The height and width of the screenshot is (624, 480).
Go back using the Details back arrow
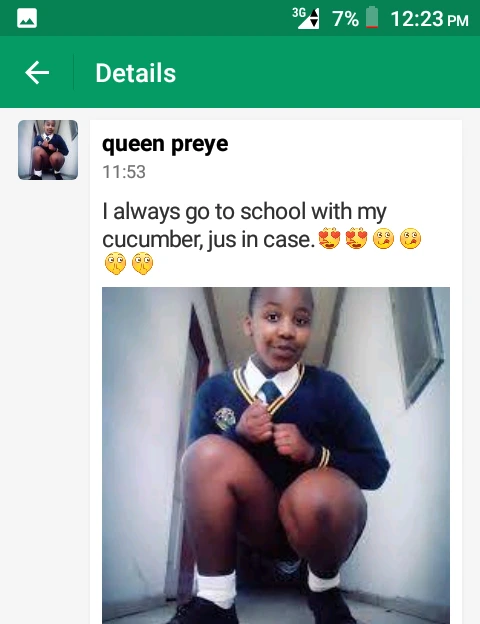coord(37,72)
